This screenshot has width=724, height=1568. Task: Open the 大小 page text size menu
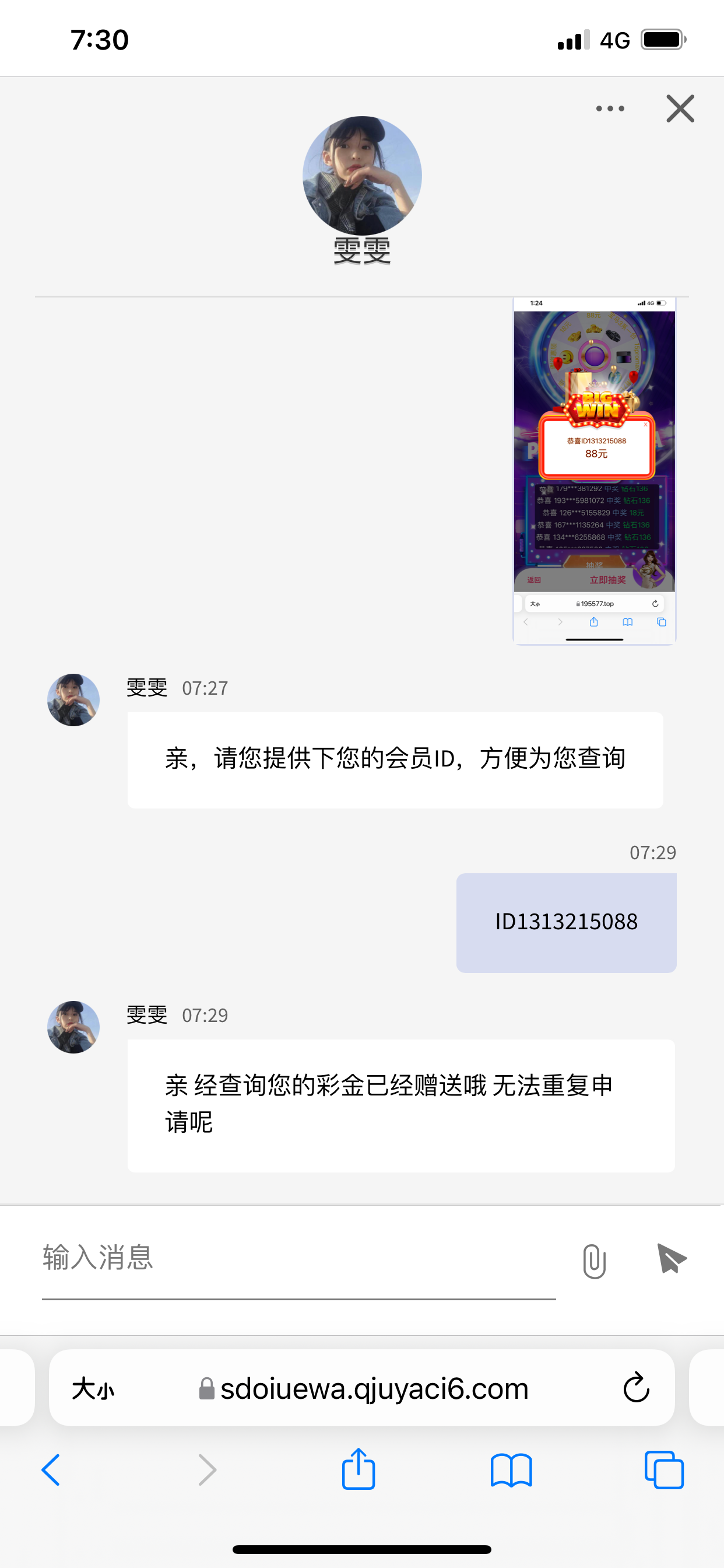pyautogui.click(x=93, y=1389)
